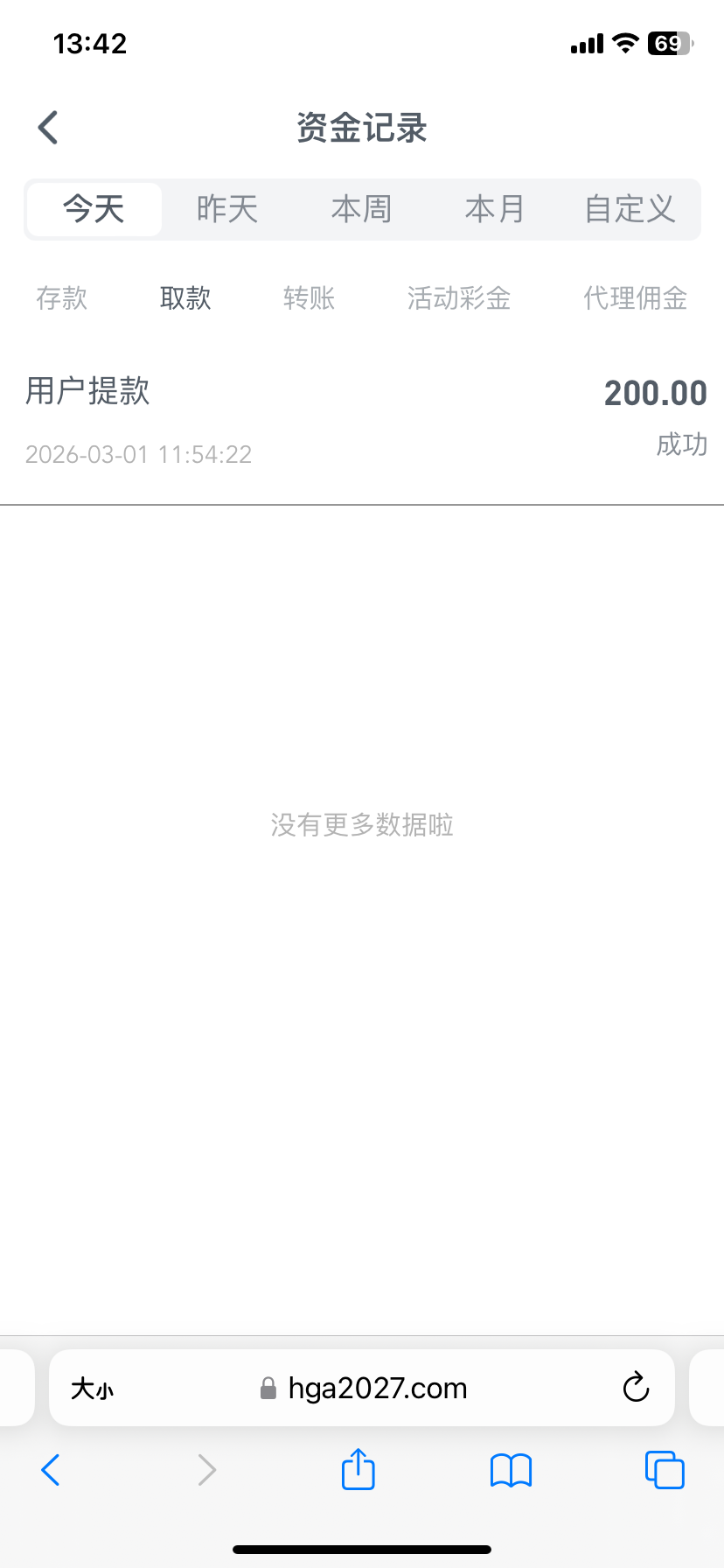Open the 大小 page settings menu
724x1568 pixels.
click(x=92, y=1389)
